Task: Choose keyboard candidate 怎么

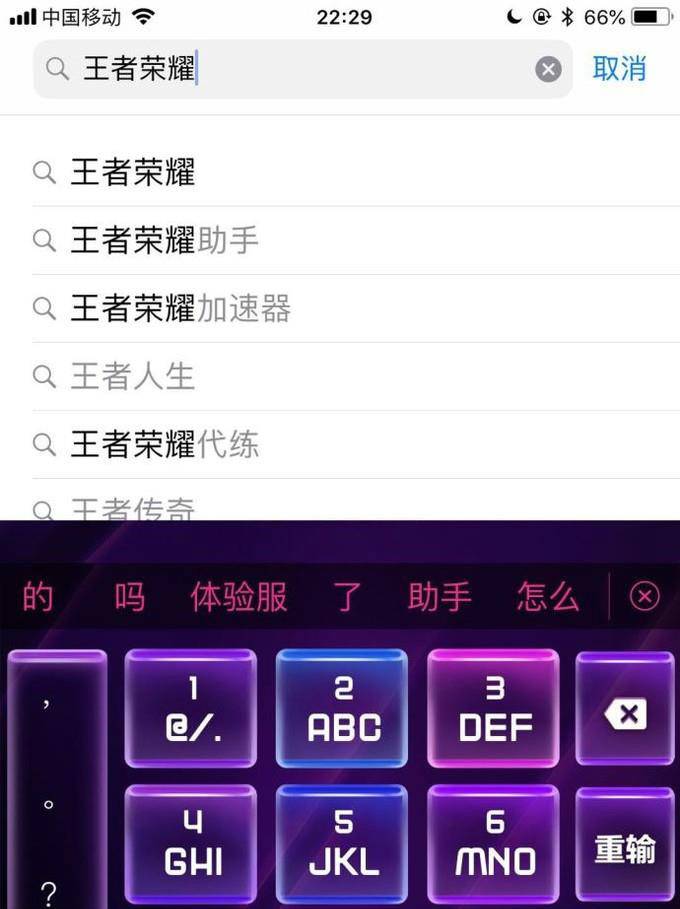Action: [x=547, y=597]
